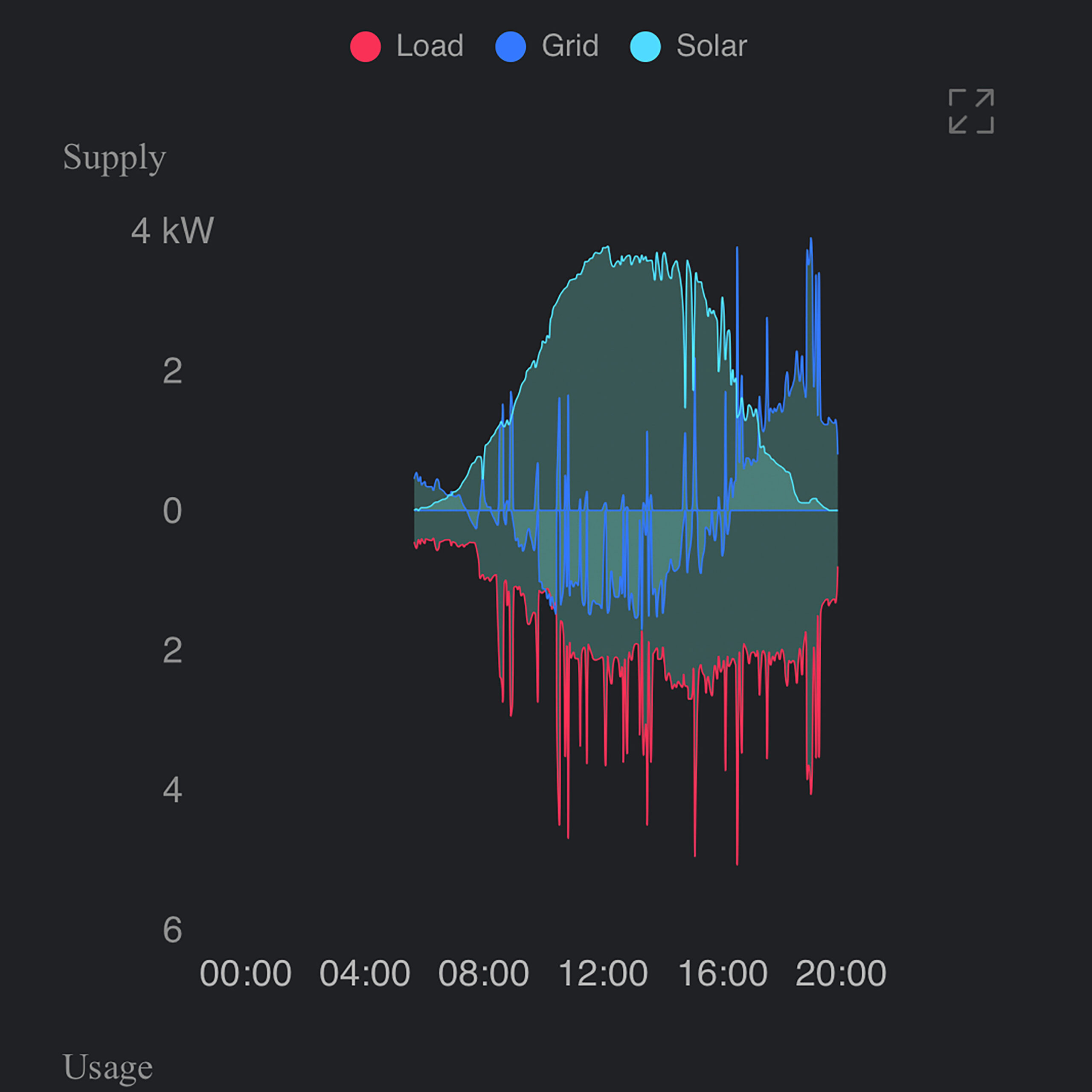Toggle the Load series in legend
1092x1092 pixels.
407,46
